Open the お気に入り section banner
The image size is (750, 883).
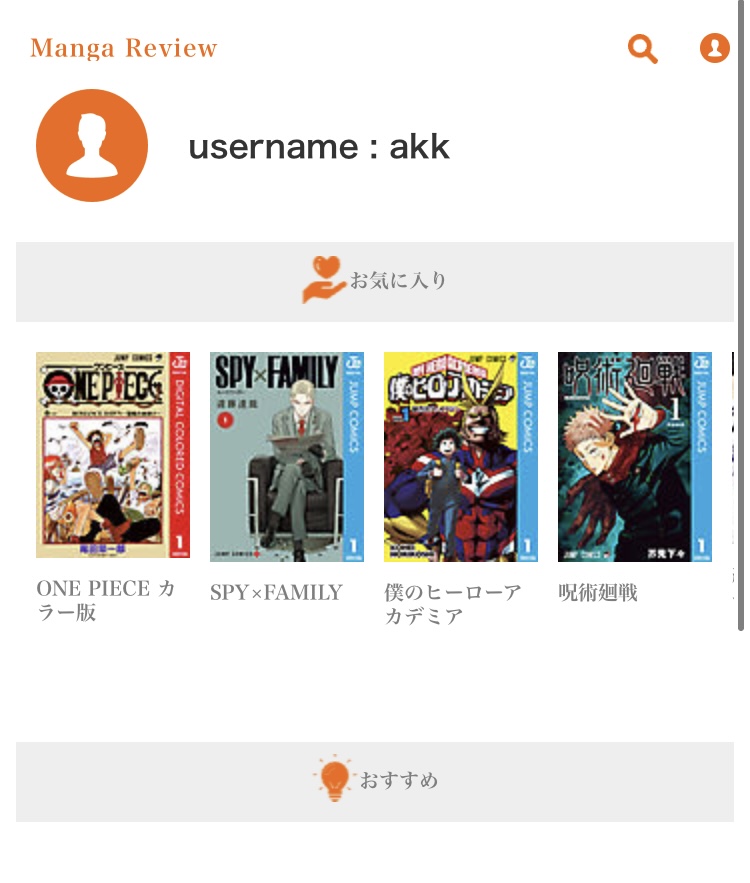point(375,281)
